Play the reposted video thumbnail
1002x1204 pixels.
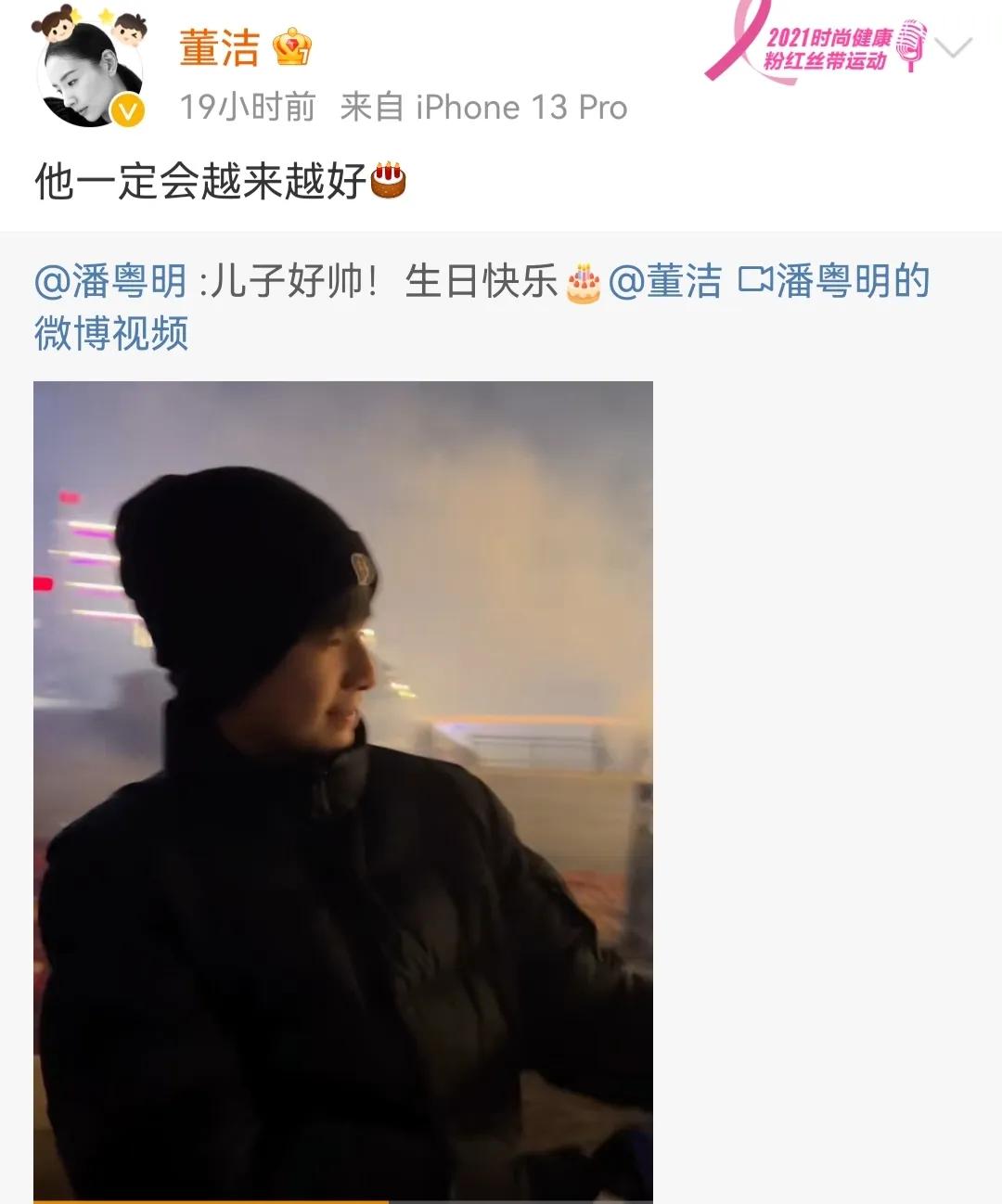tap(343, 790)
